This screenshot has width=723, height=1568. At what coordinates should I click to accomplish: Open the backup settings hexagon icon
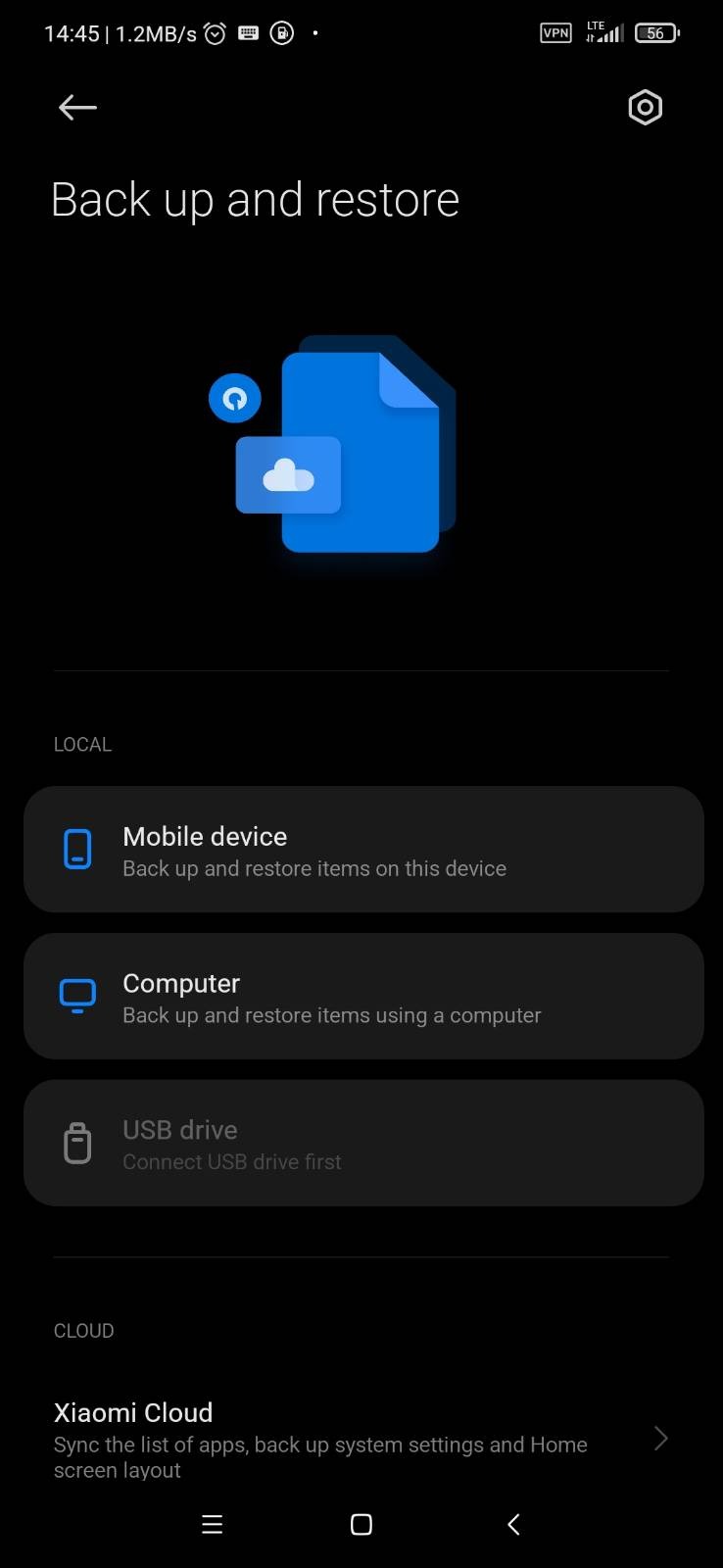pyautogui.click(x=645, y=108)
